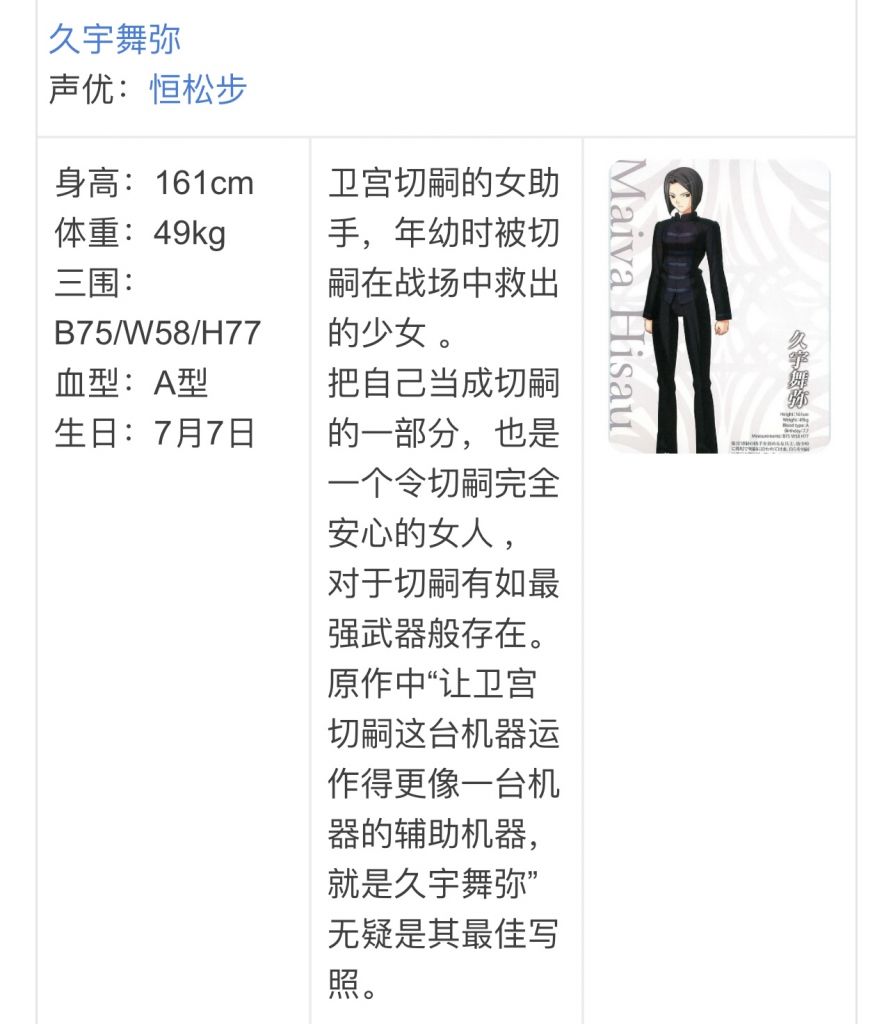Image resolution: width=893 pixels, height=1024 pixels.
Task: Open the voice actor link 恒松步
Action: [198, 90]
